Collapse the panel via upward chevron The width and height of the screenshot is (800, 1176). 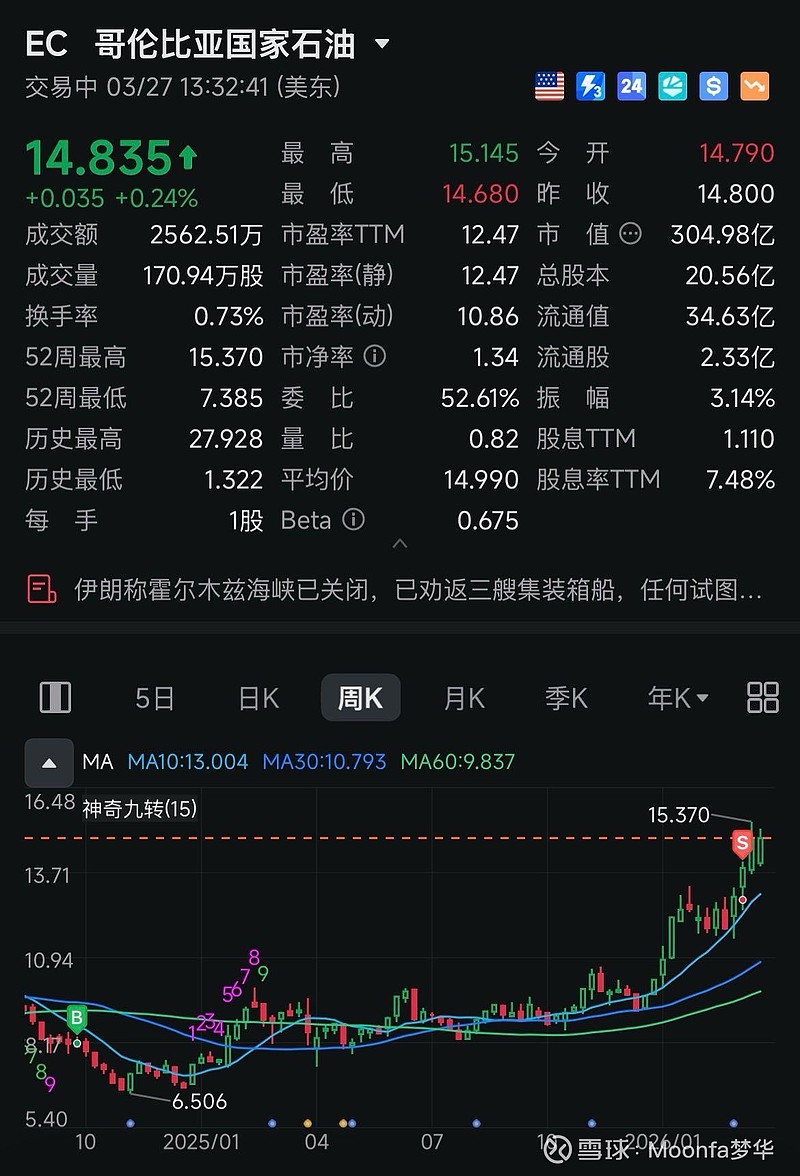pyautogui.click(x=400, y=545)
